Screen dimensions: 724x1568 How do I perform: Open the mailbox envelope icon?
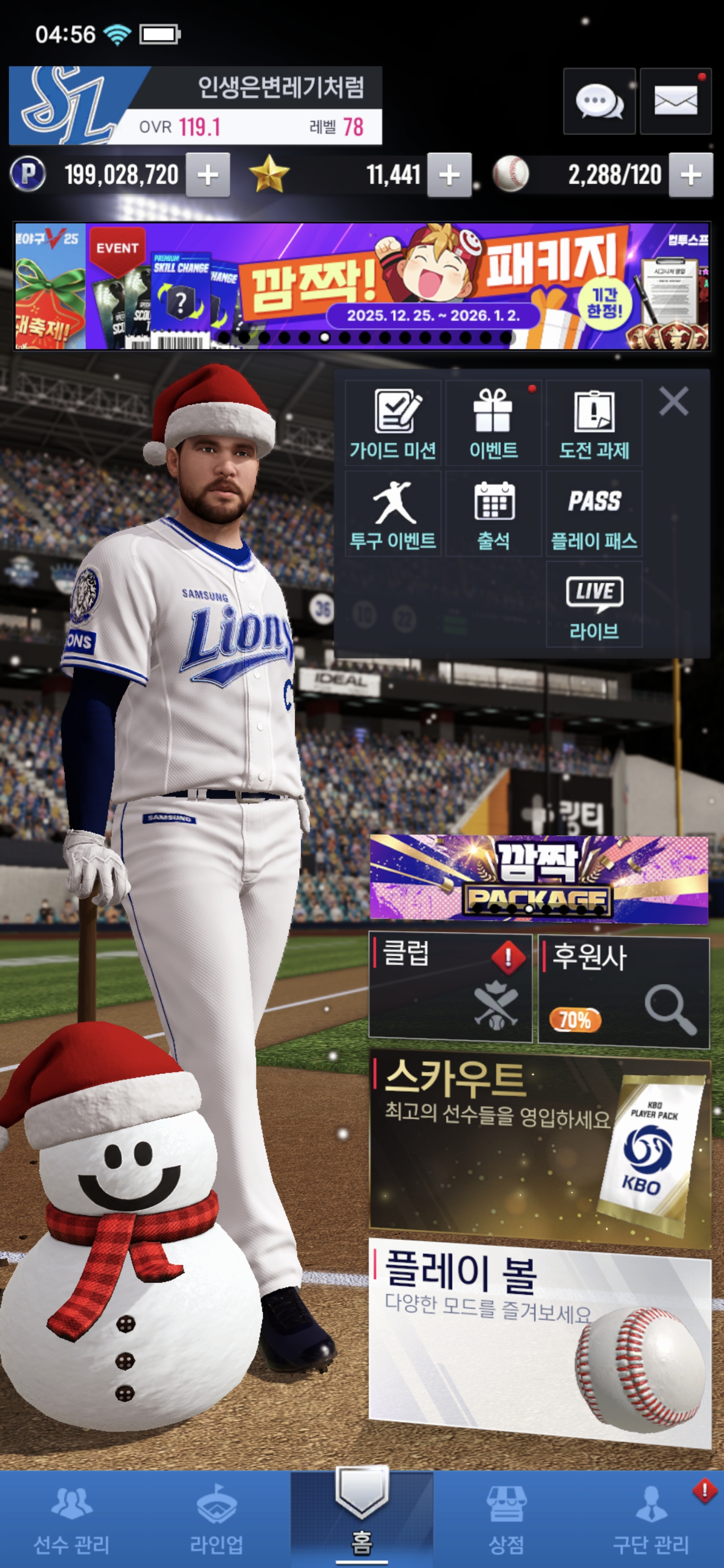pos(675,101)
